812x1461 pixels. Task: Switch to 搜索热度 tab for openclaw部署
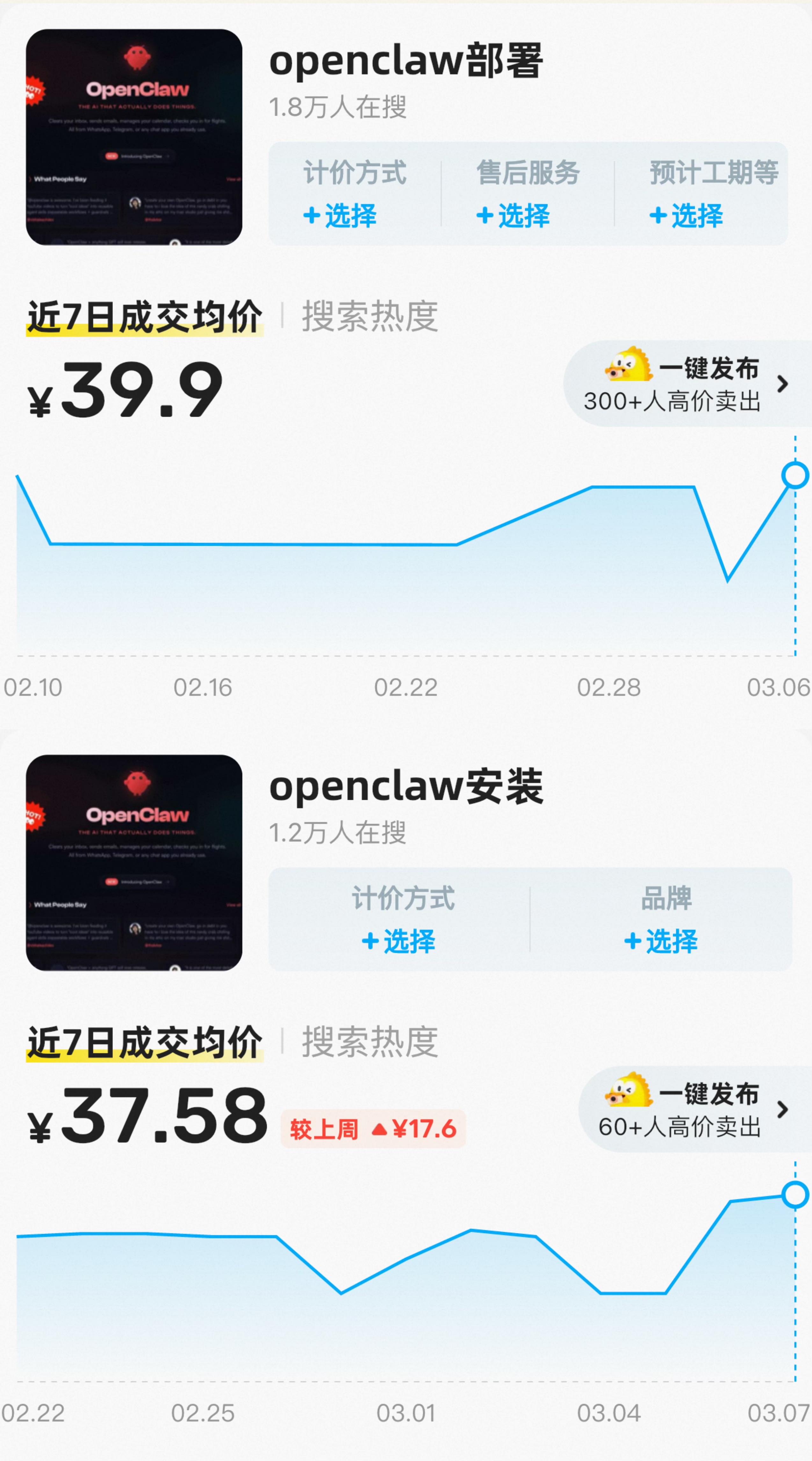coord(370,316)
